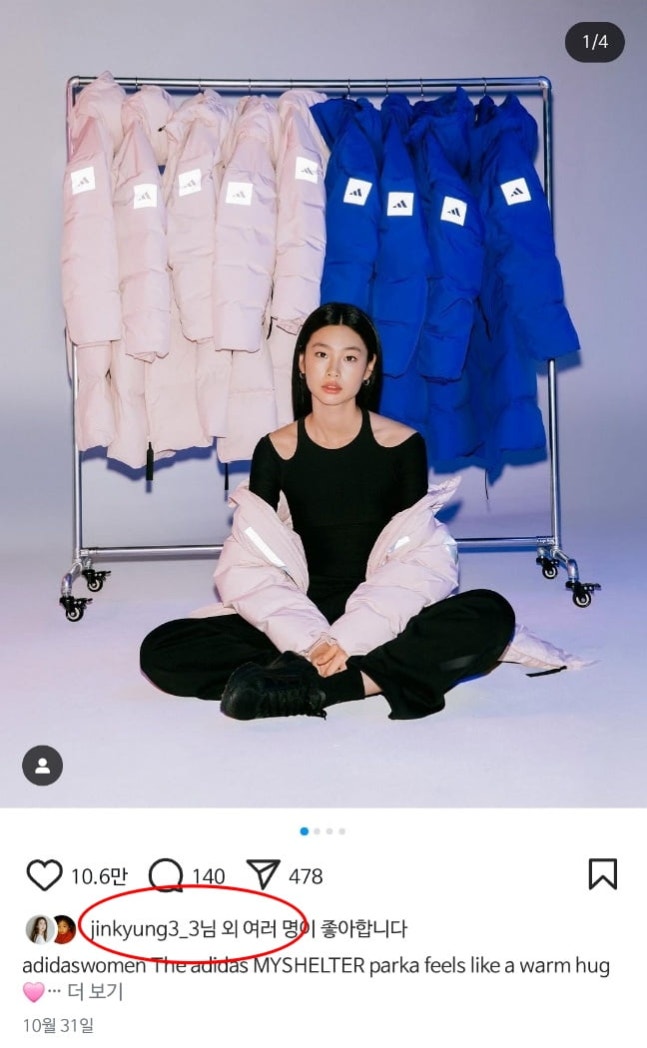
Task: Open the adidaswomen profile from the caption
Action: (x=85, y=966)
